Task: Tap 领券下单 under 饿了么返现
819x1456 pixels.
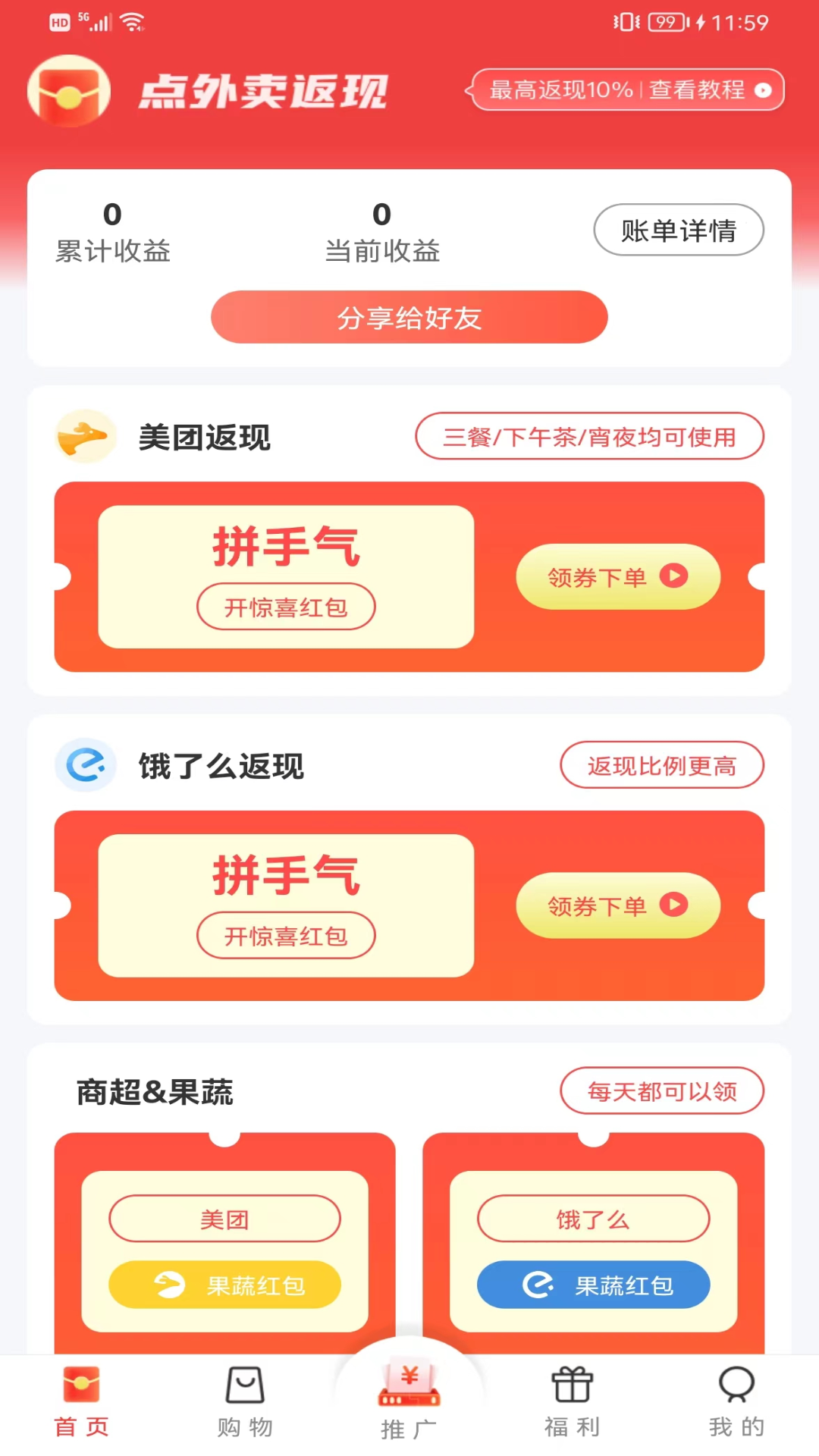Action: tap(618, 905)
